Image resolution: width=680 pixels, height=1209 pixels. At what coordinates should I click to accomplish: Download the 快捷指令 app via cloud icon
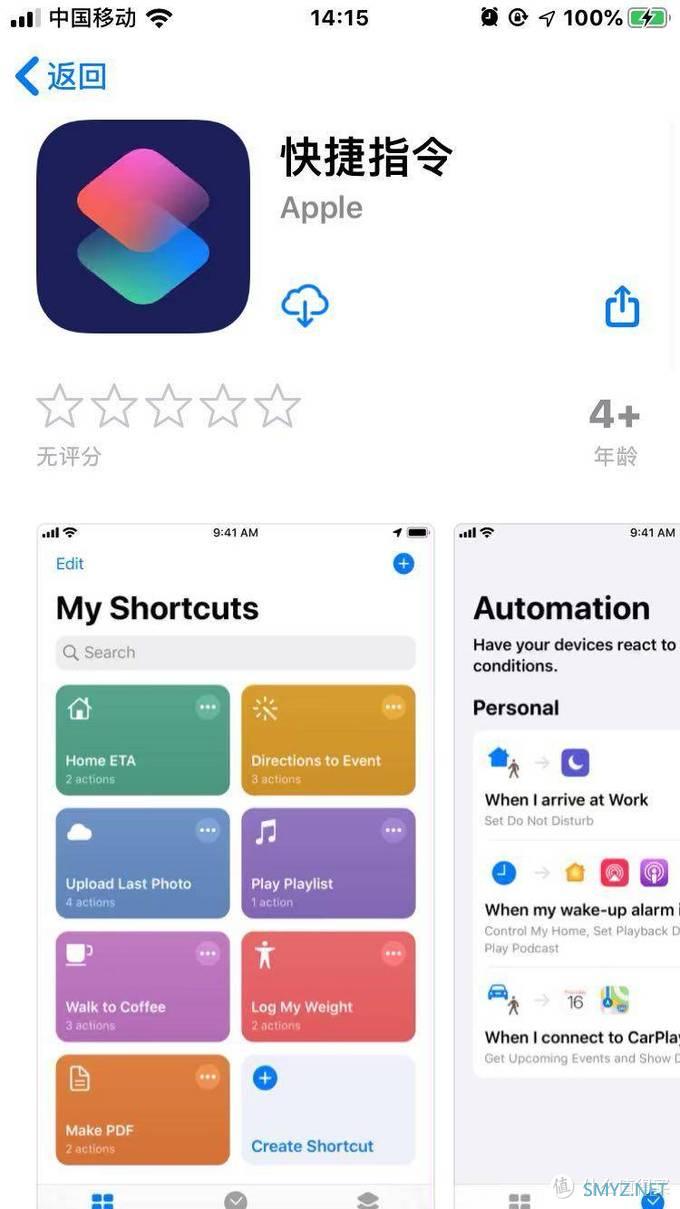click(305, 306)
